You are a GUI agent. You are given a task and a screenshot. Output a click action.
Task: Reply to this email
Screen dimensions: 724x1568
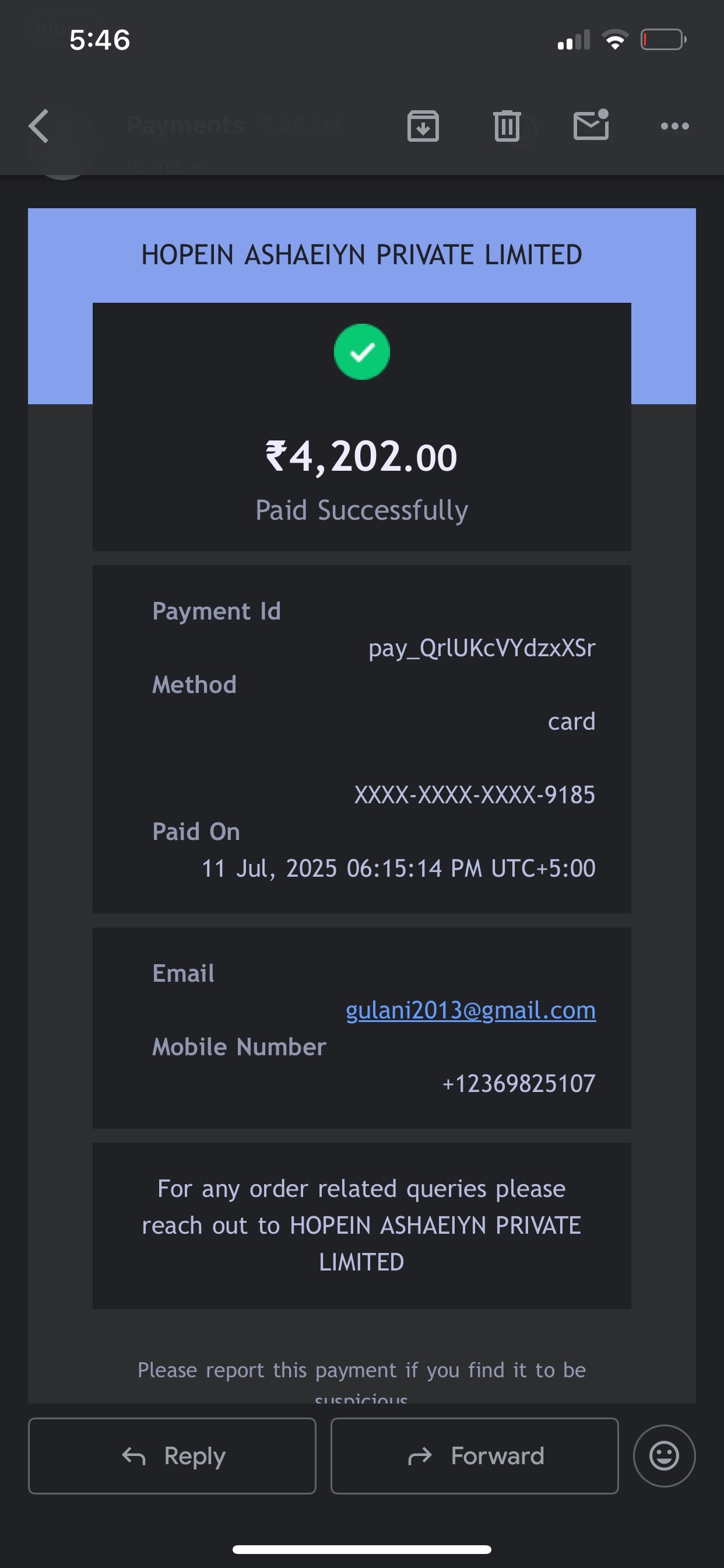click(172, 1455)
